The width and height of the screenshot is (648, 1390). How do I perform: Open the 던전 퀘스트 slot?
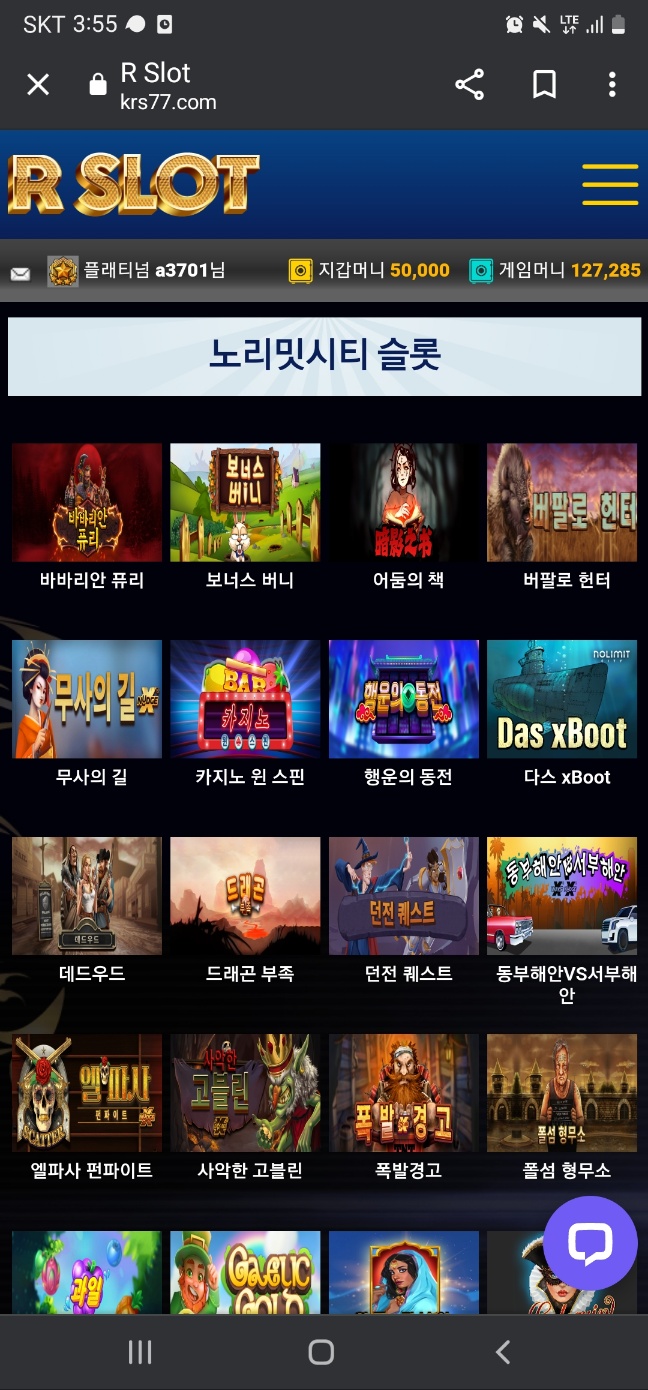pos(404,896)
